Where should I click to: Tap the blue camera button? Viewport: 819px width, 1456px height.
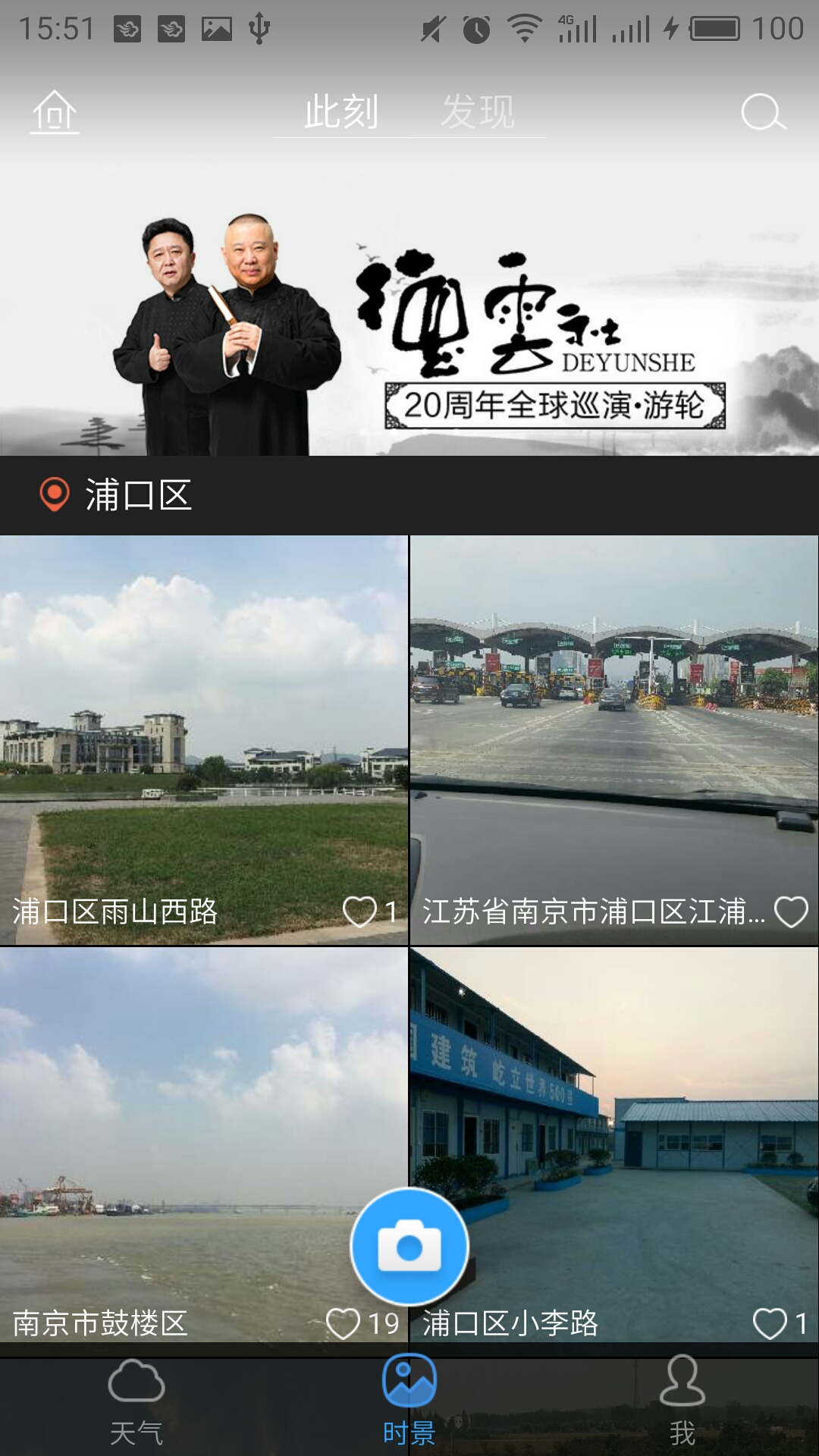coord(409,1246)
